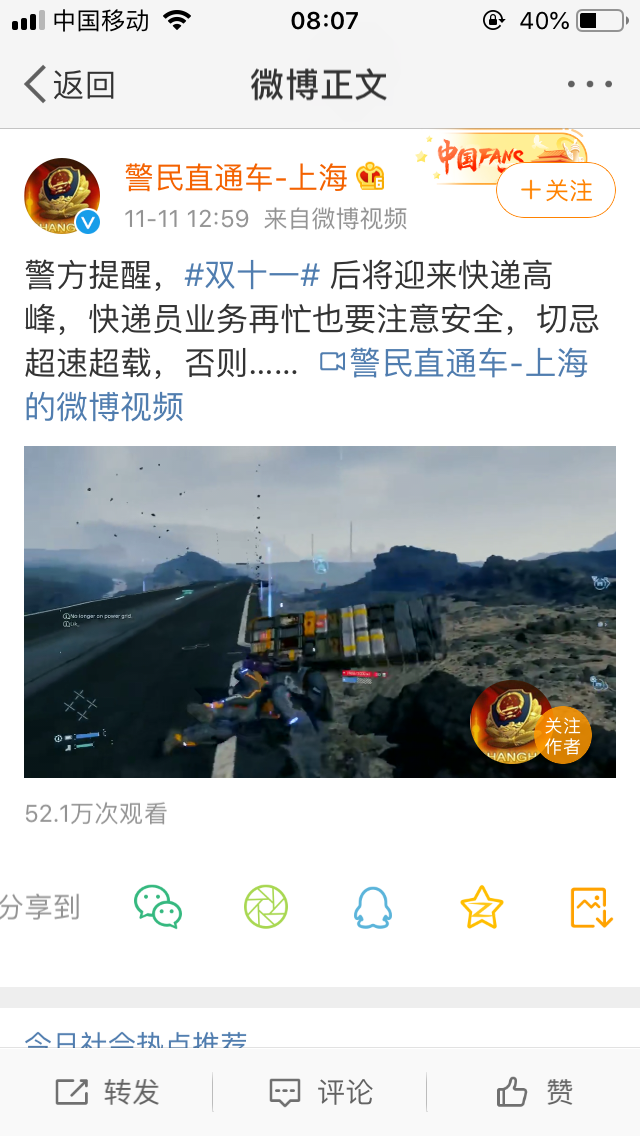The height and width of the screenshot is (1136, 640).
Task: Play the Weibo video thumbnail
Action: point(320,611)
